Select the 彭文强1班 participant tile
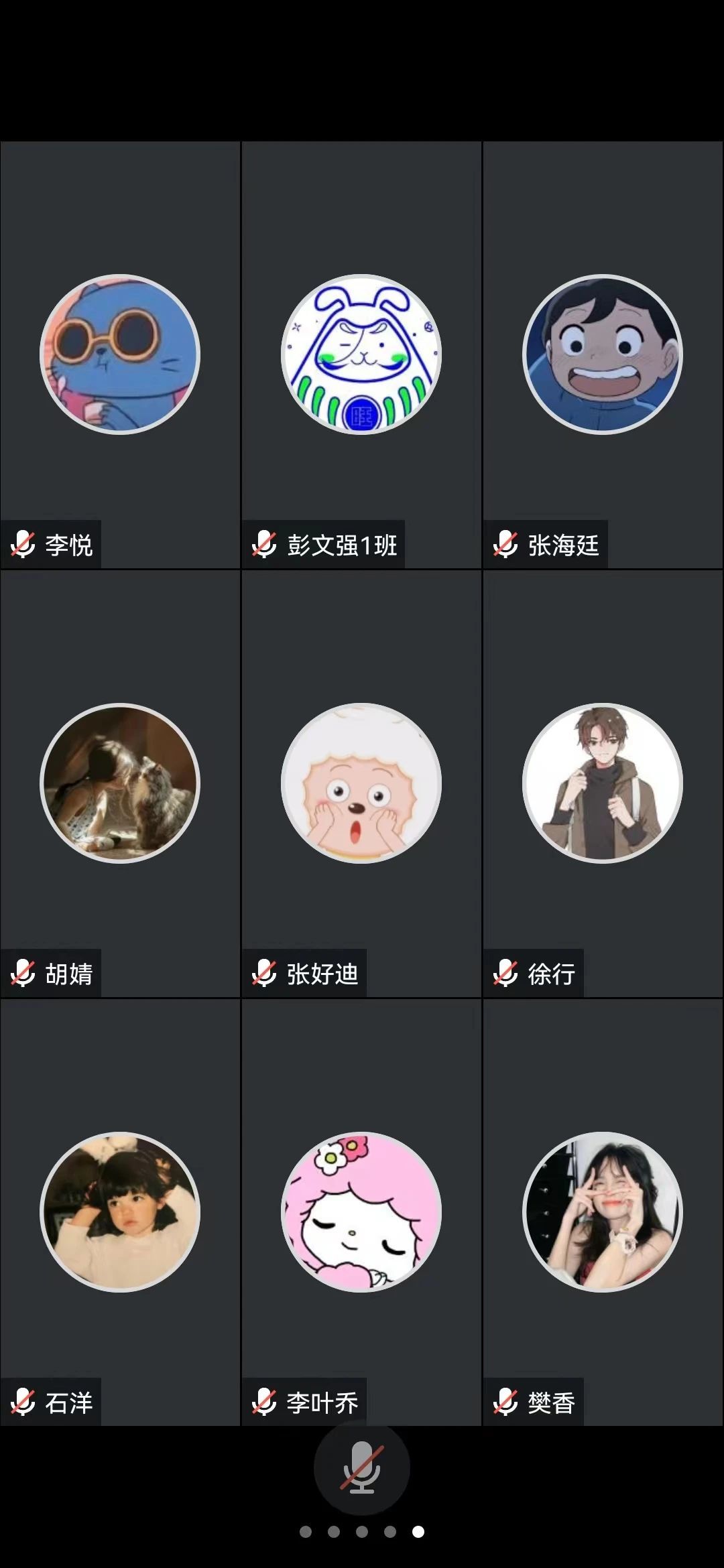724x1568 pixels. point(361,355)
